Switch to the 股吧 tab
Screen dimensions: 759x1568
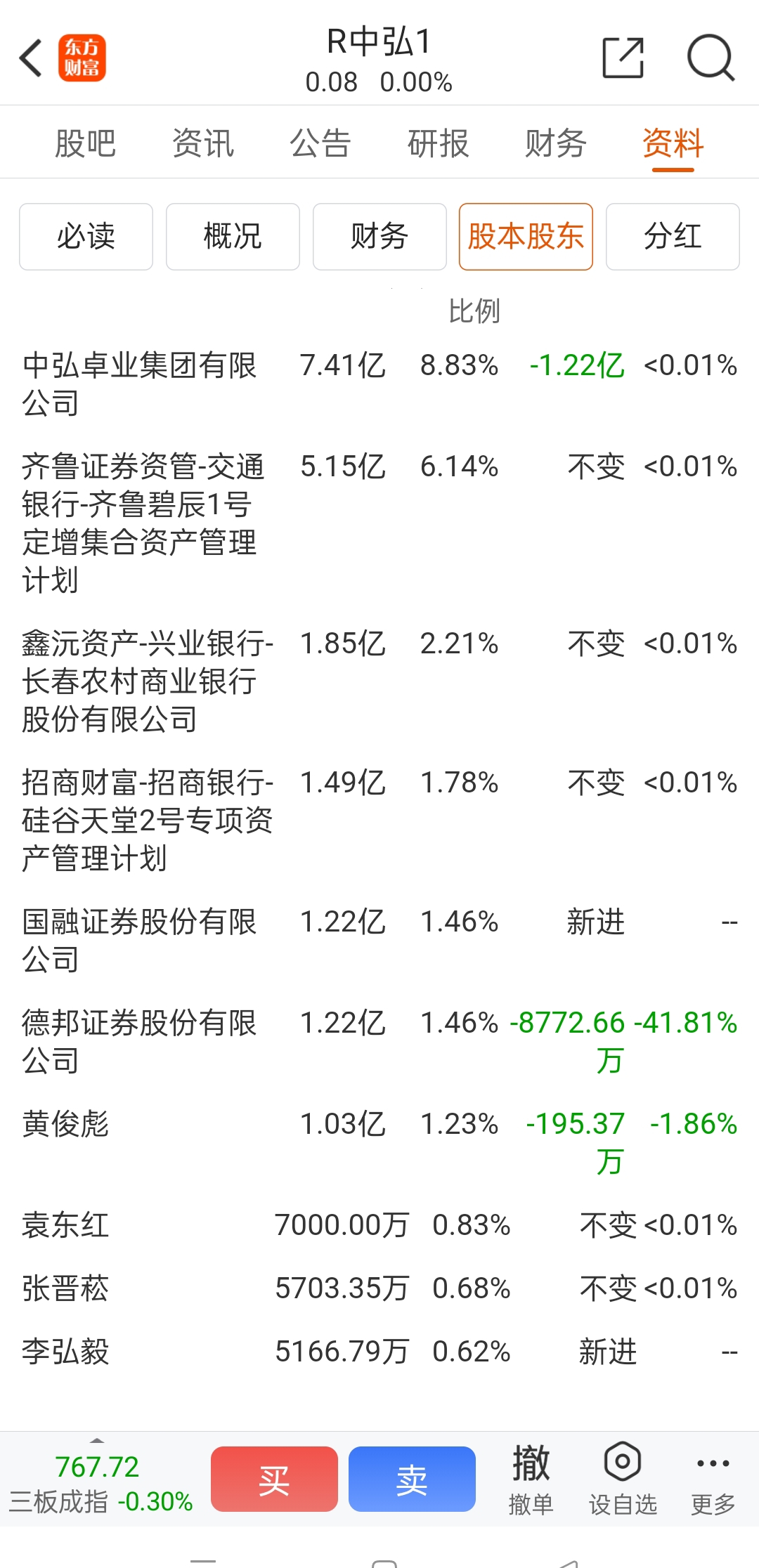tap(86, 144)
